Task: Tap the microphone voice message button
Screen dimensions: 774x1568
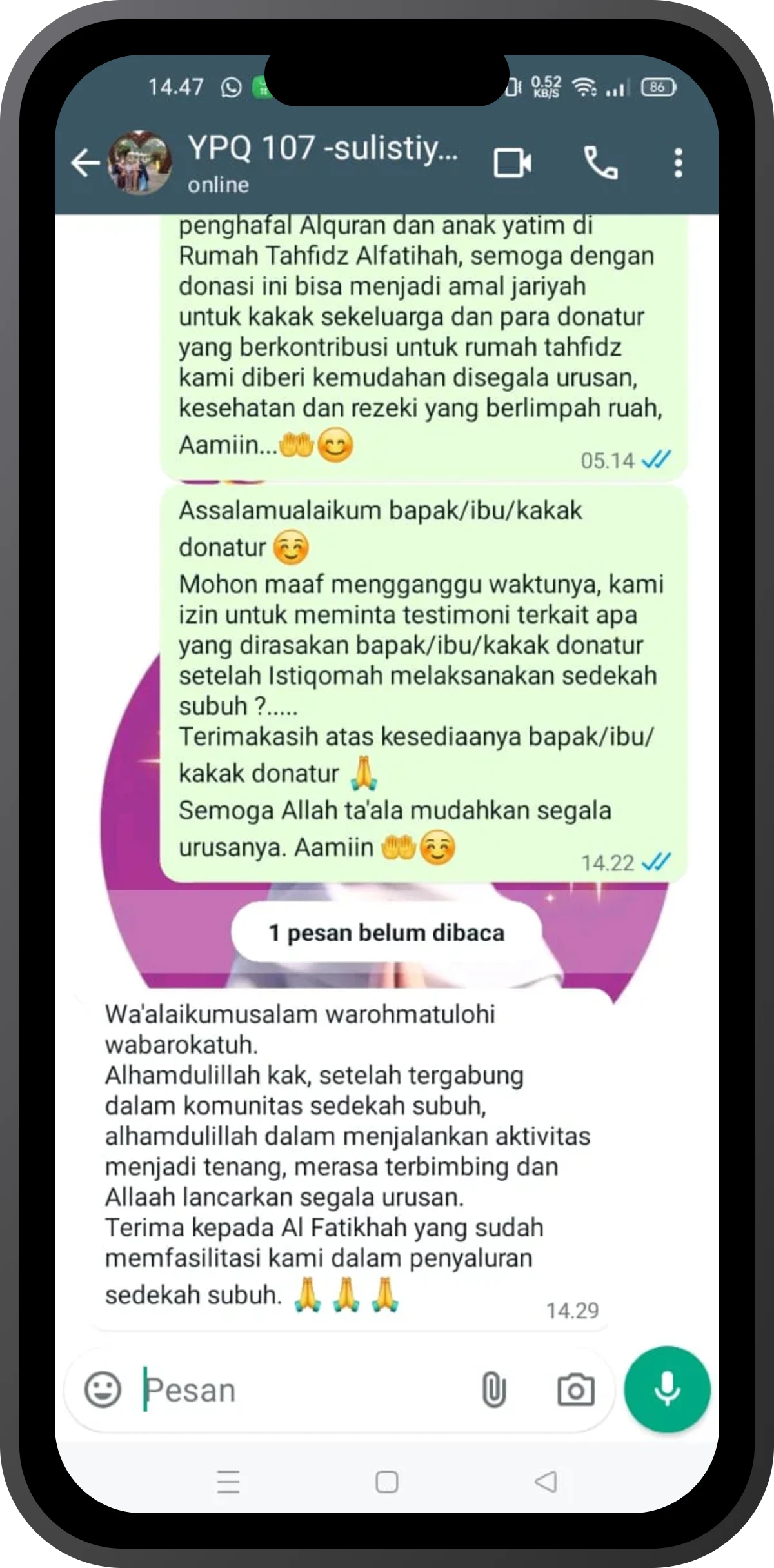Action: pos(667,1389)
